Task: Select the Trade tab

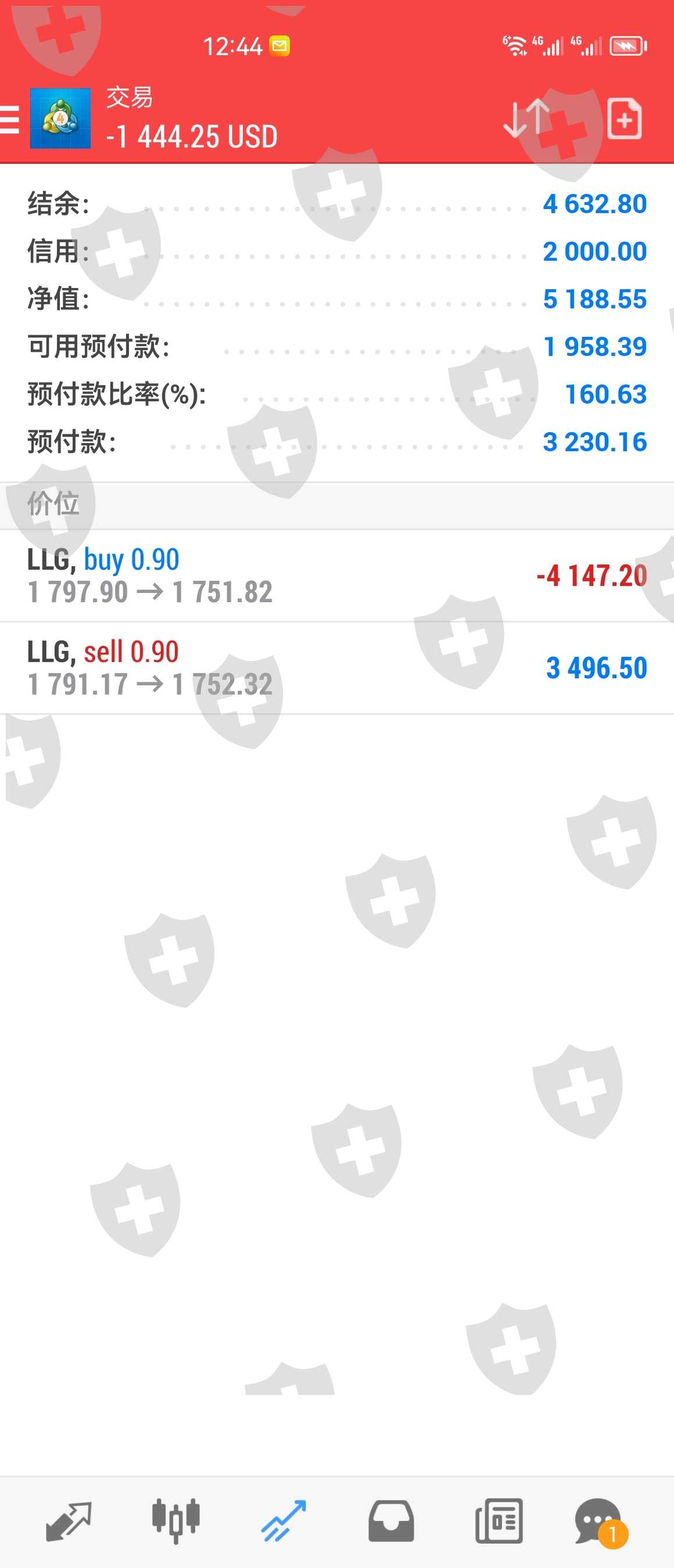Action: [283, 1520]
